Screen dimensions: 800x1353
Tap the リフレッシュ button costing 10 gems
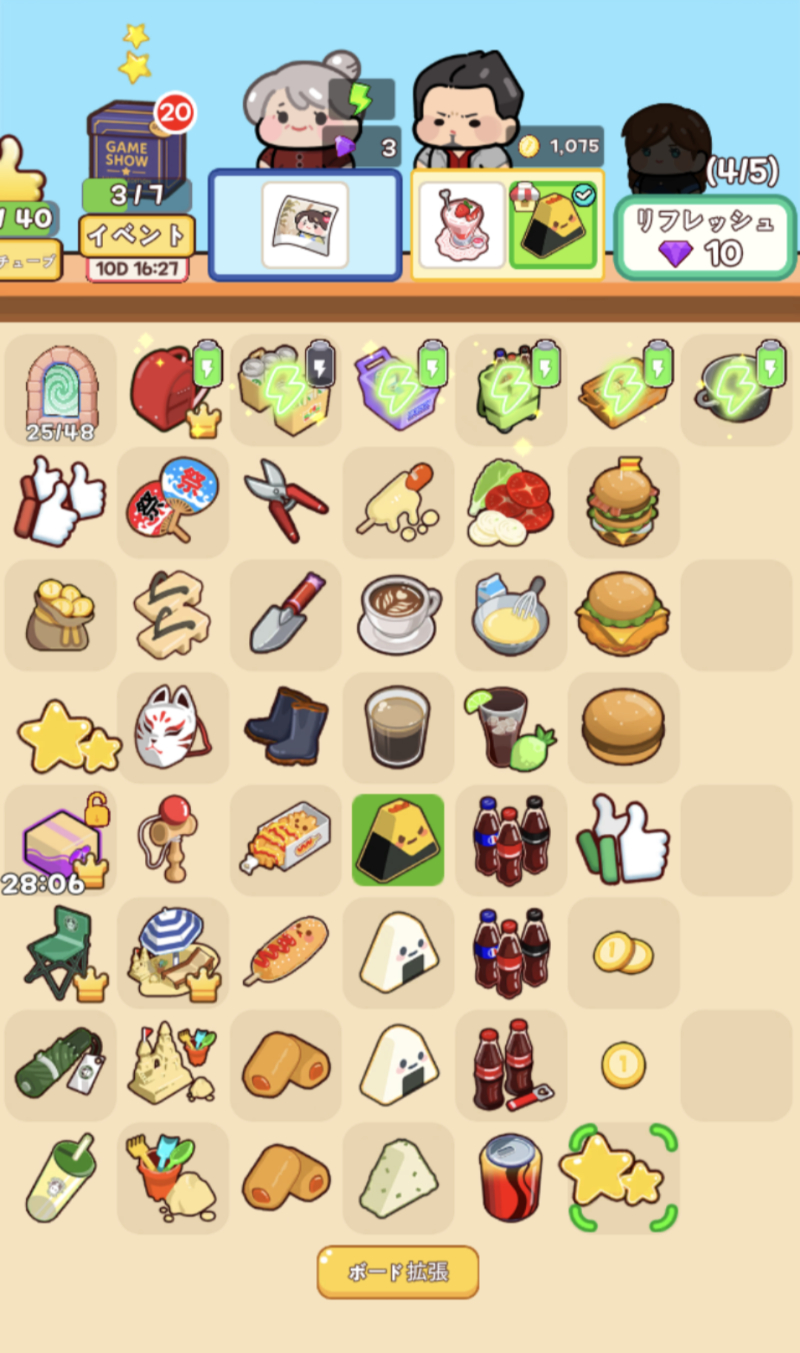coord(705,238)
